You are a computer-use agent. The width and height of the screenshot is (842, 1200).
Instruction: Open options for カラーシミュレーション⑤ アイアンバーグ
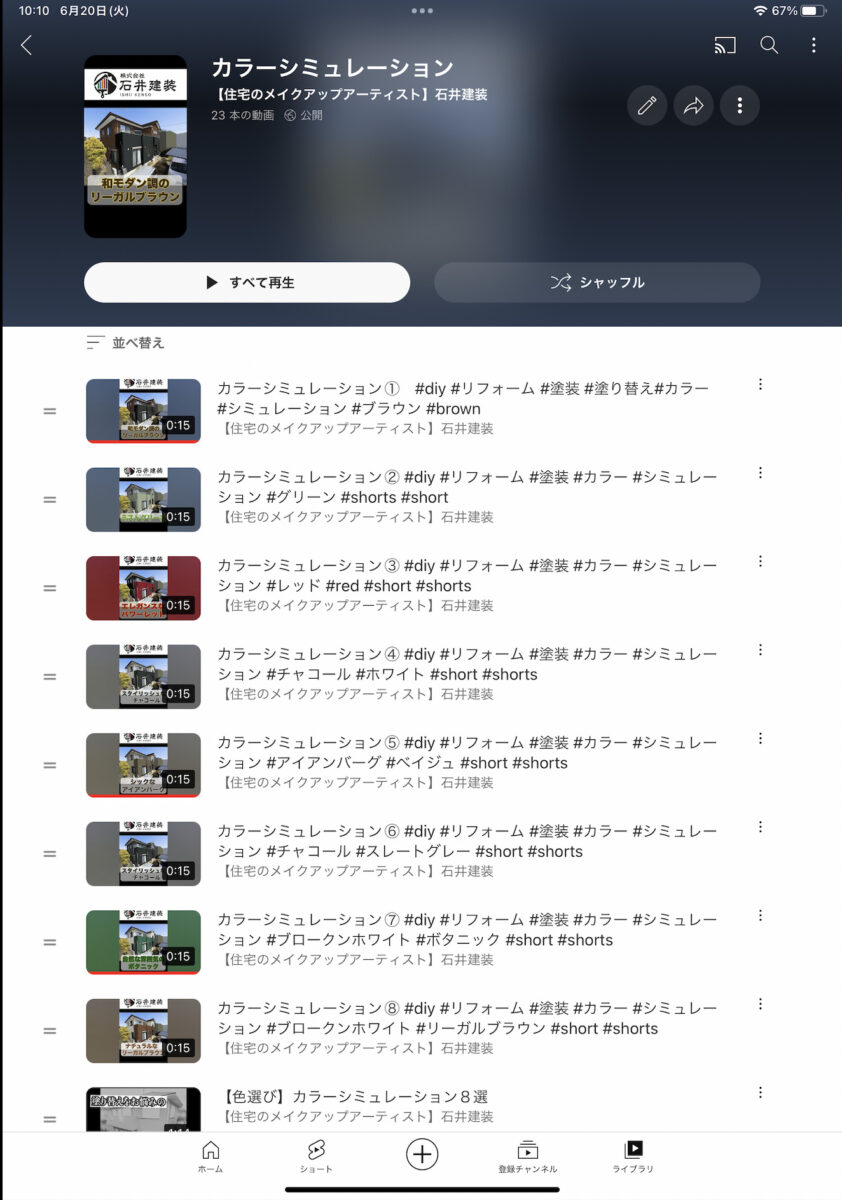tap(760, 738)
